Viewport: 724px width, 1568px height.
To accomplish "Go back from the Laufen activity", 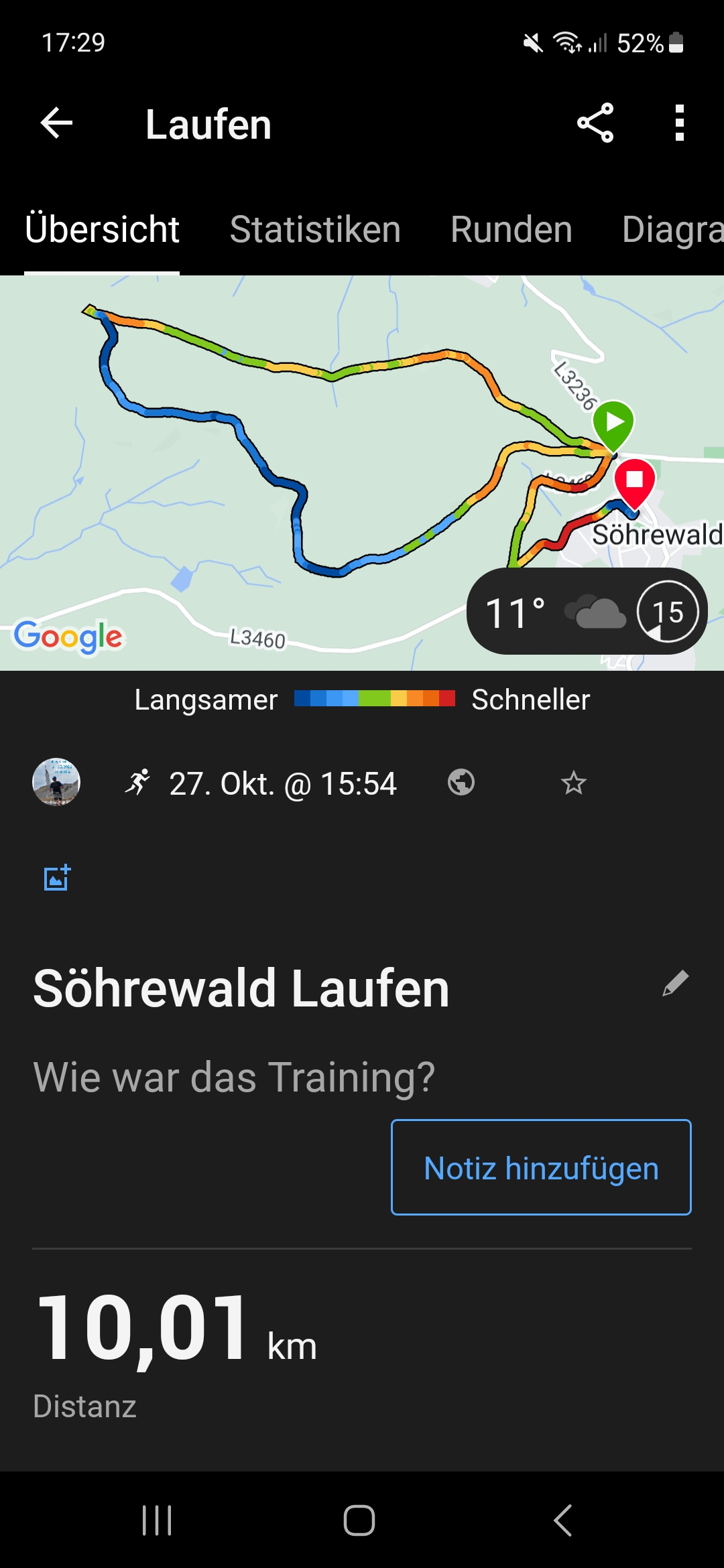I will (56, 123).
